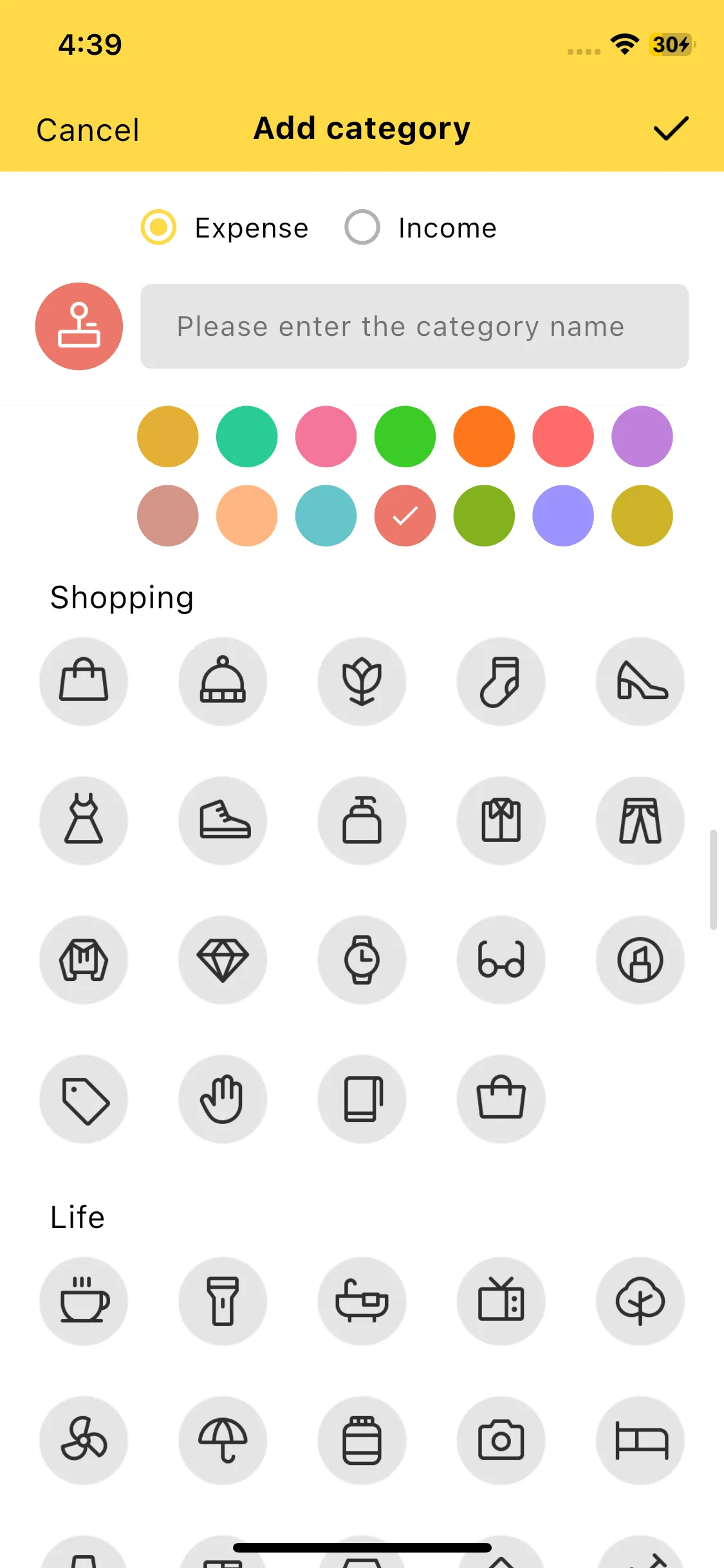Cancel adding the category
Screen dimensions: 724x1568
tap(88, 130)
